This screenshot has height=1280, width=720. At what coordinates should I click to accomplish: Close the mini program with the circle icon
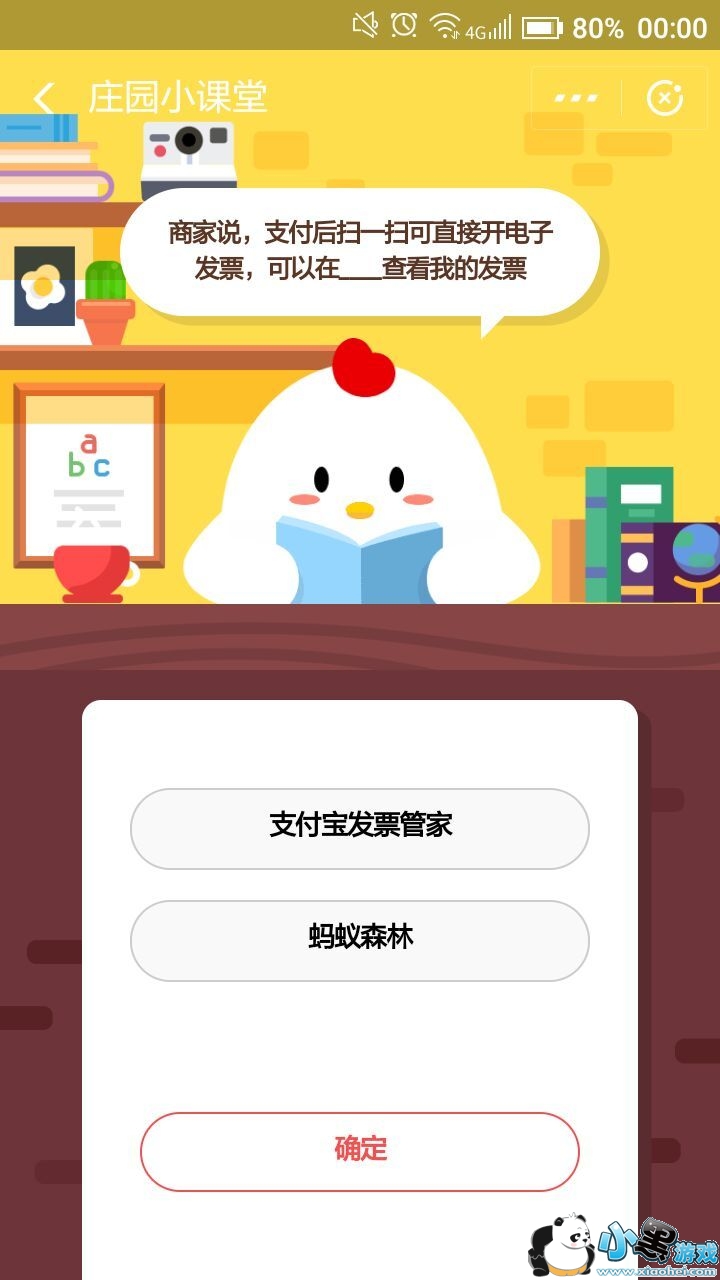tap(665, 98)
